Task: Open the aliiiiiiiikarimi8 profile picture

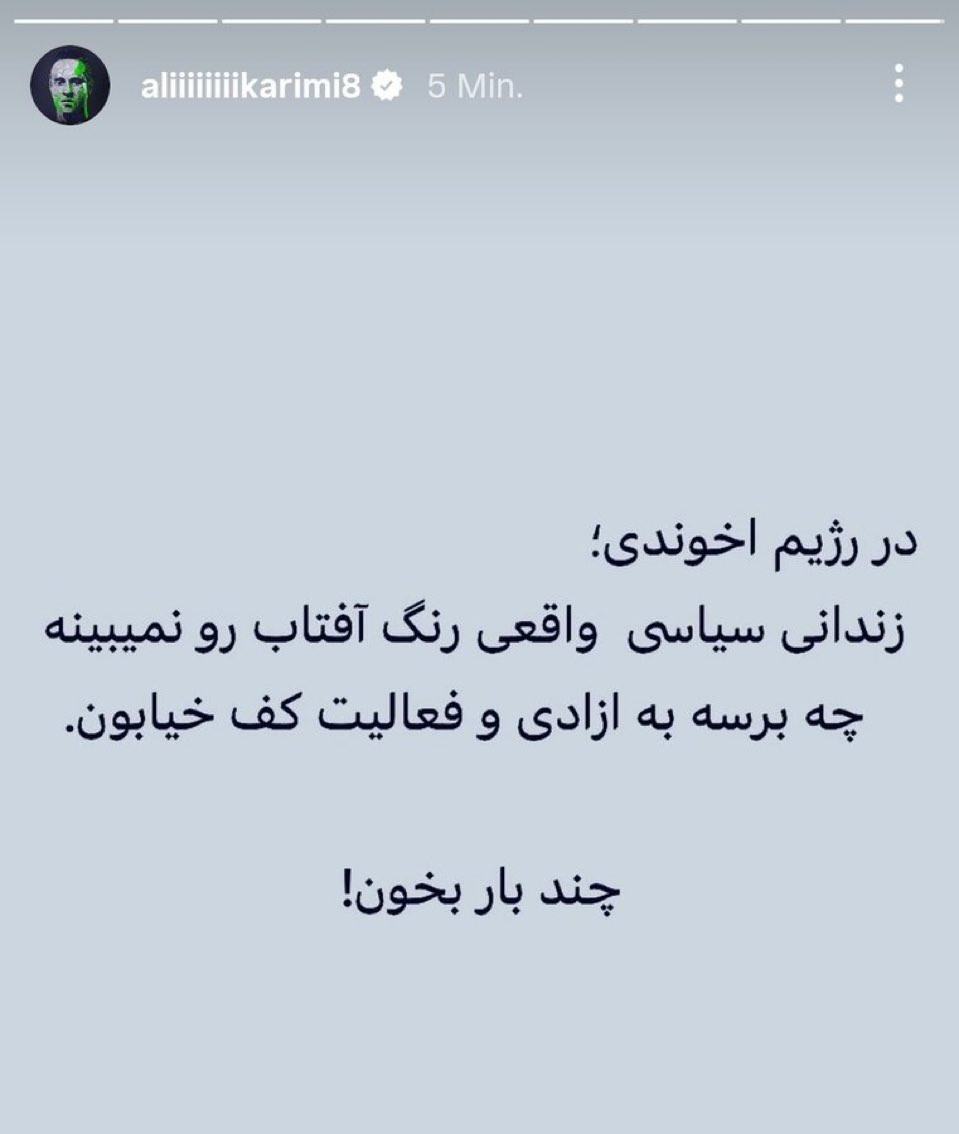Action: pos(69,86)
